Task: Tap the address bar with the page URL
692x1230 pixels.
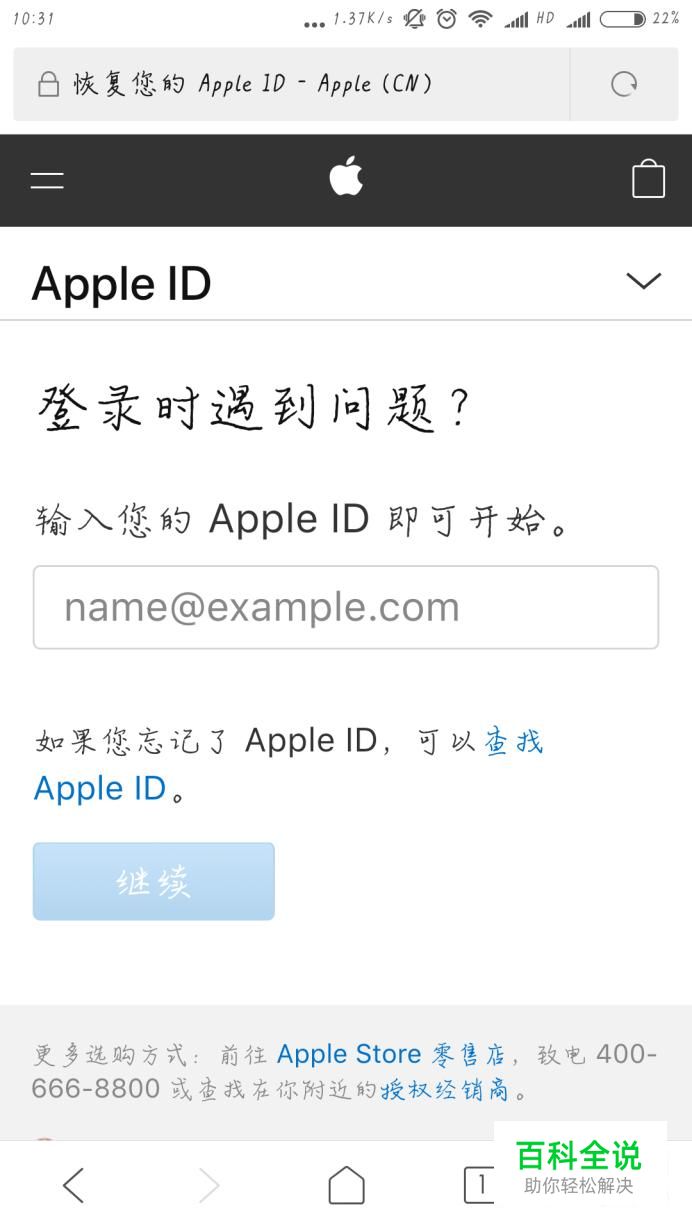Action: [x=290, y=84]
